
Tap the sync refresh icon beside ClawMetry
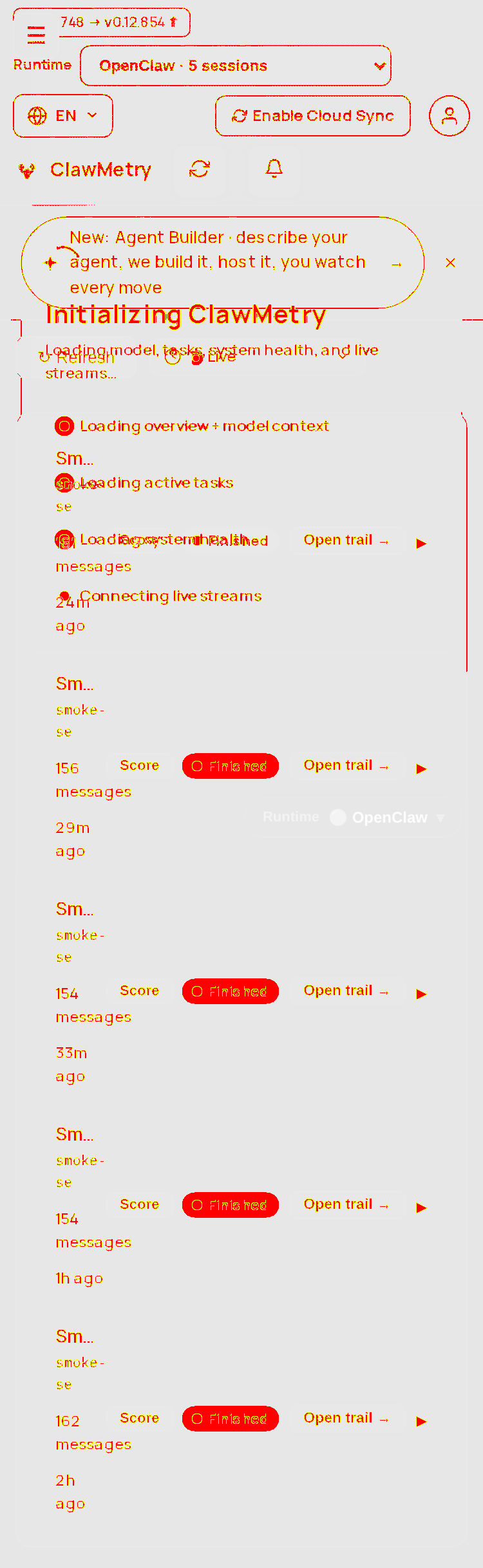tap(200, 169)
